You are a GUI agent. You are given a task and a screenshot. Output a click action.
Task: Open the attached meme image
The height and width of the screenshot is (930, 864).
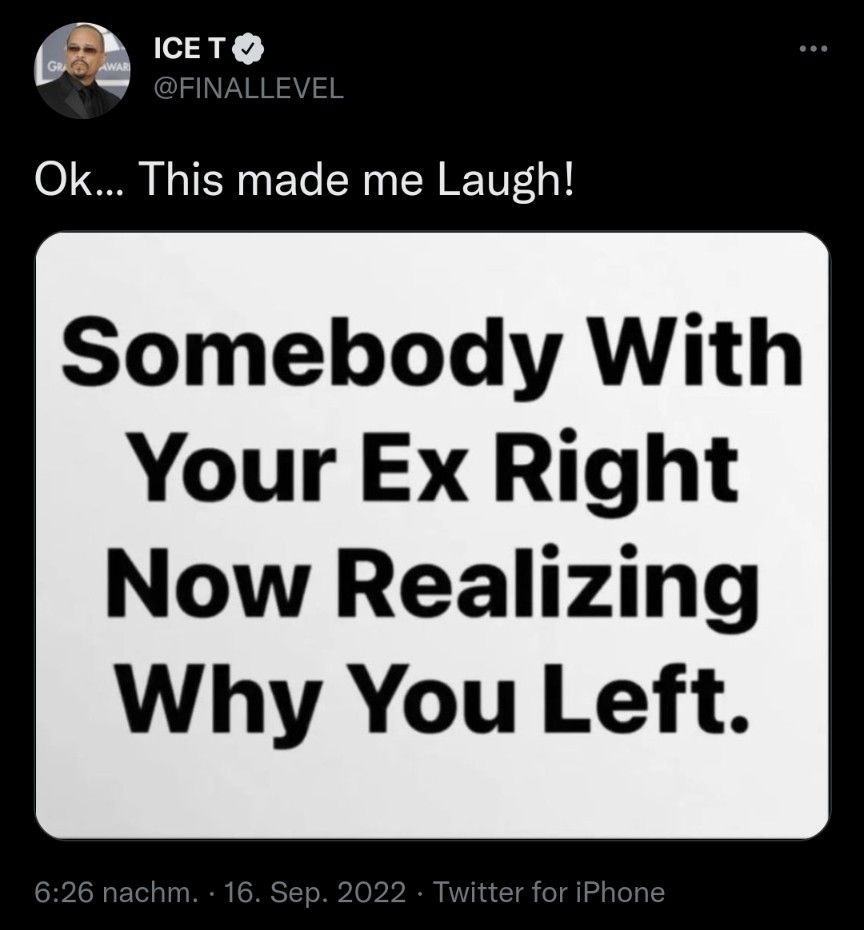[432, 535]
